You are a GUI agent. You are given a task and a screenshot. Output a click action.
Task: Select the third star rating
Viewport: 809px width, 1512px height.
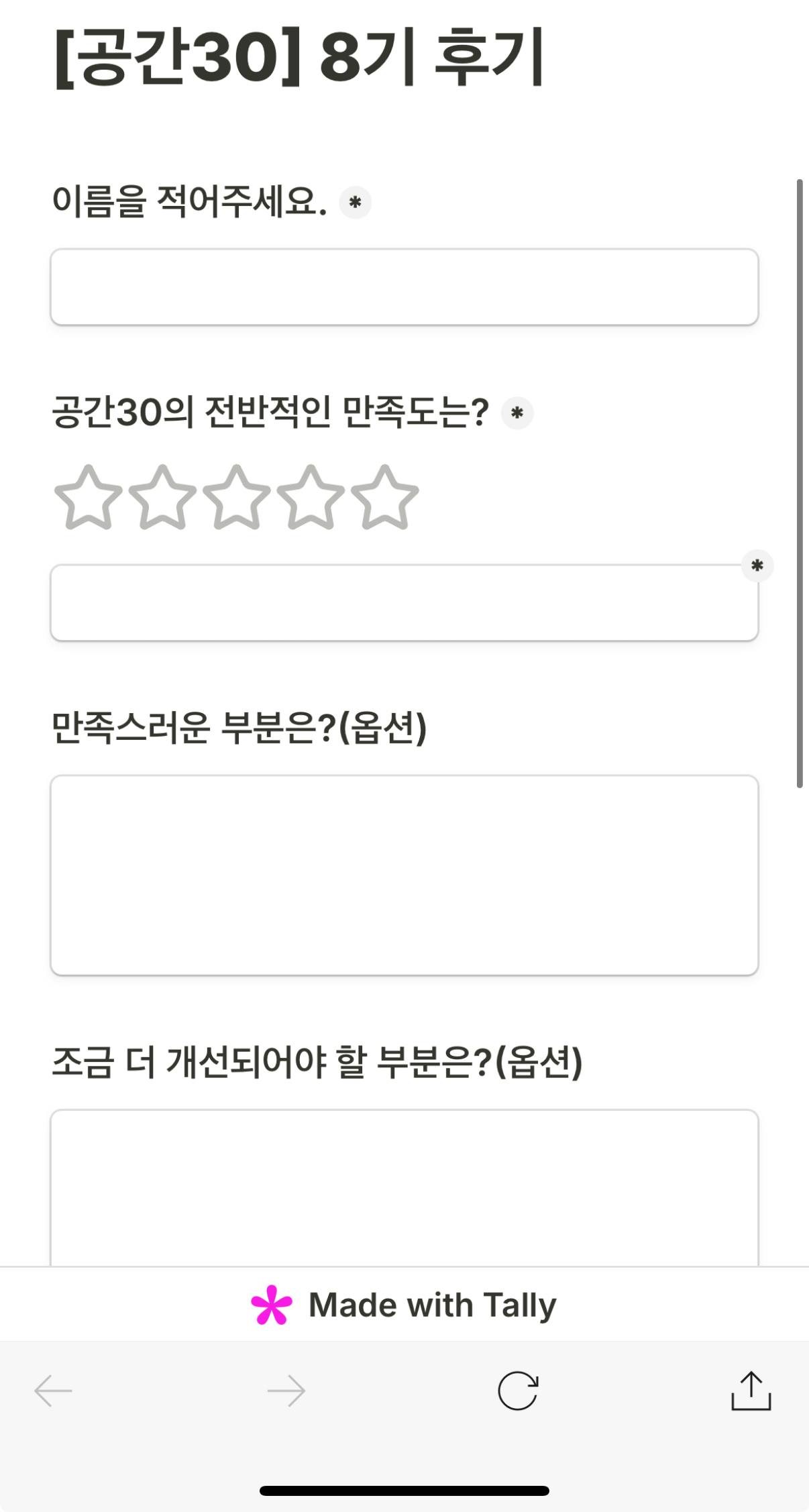pyautogui.click(x=237, y=498)
